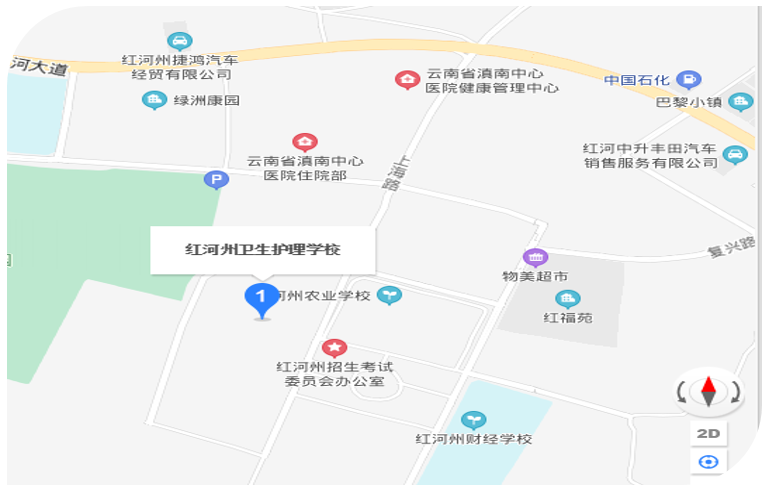This screenshot has height=490, width=765.
Task: Tap the 物美超市 shop marker
Action: (x=536, y=257)
